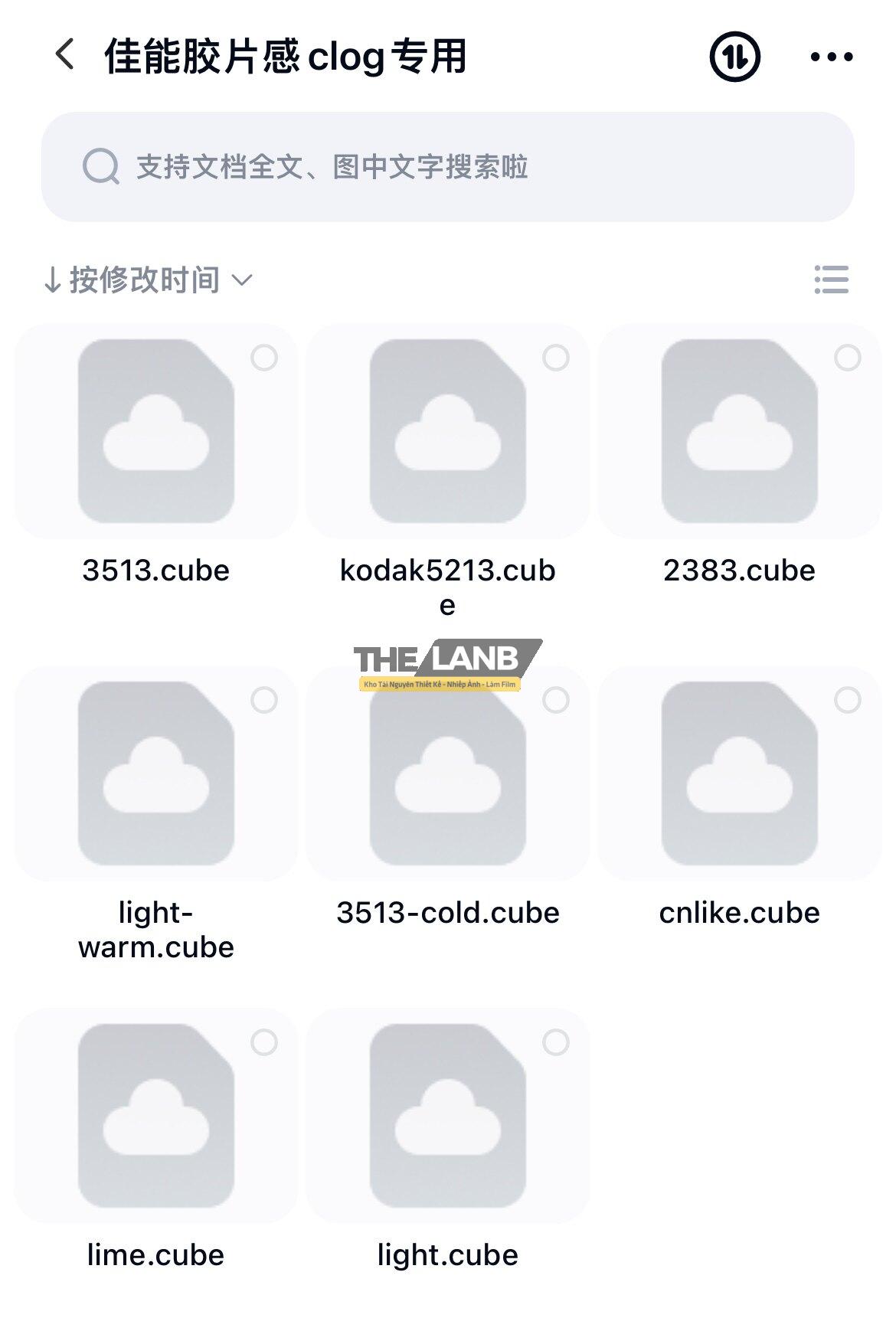Open the 3513-cold.cube file
Image resolution: width=896 pixels, height=1331 pixels.
pyautogui.click(x=447, y=773)
